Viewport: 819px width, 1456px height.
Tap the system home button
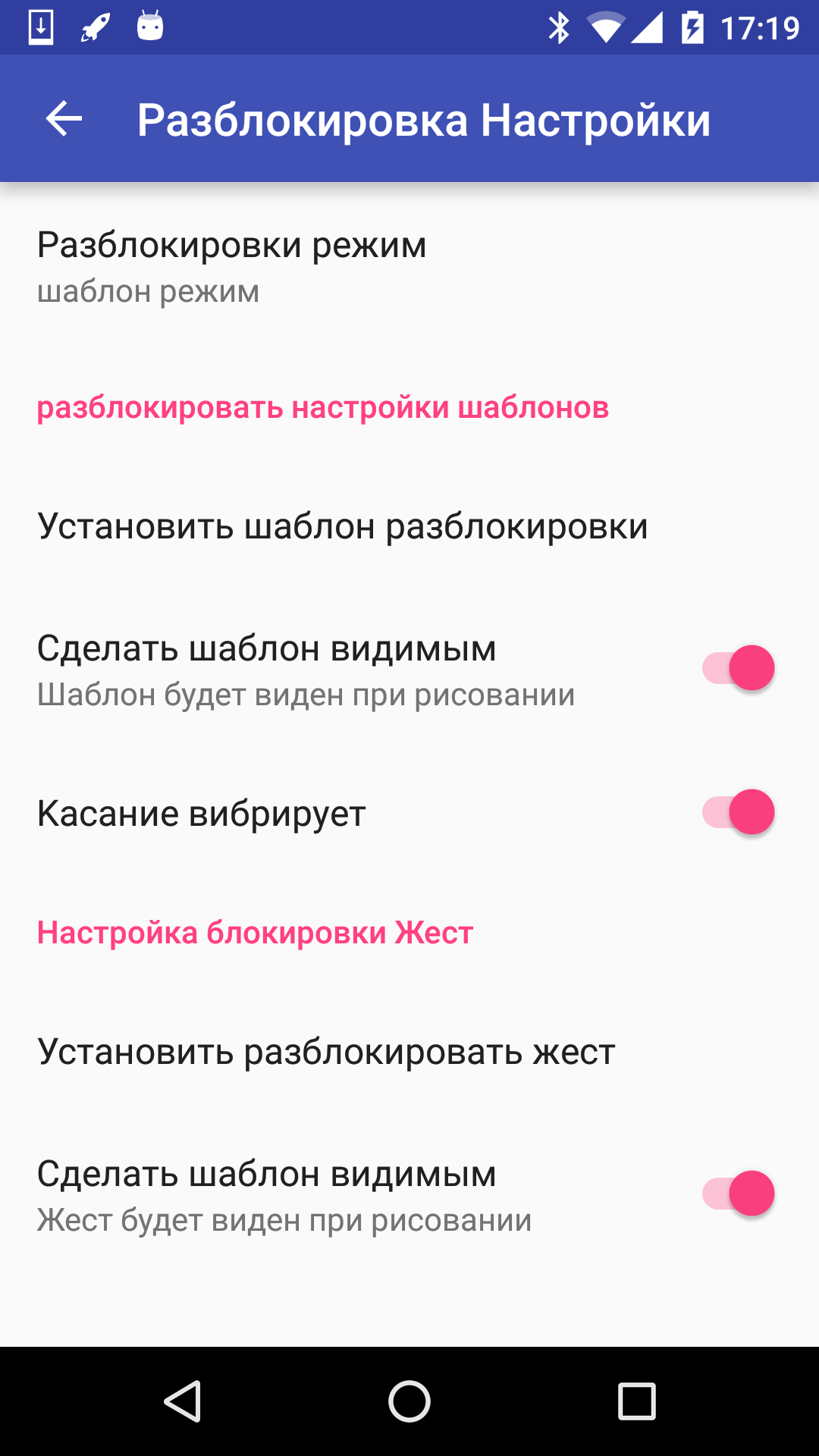[409, 1401]
